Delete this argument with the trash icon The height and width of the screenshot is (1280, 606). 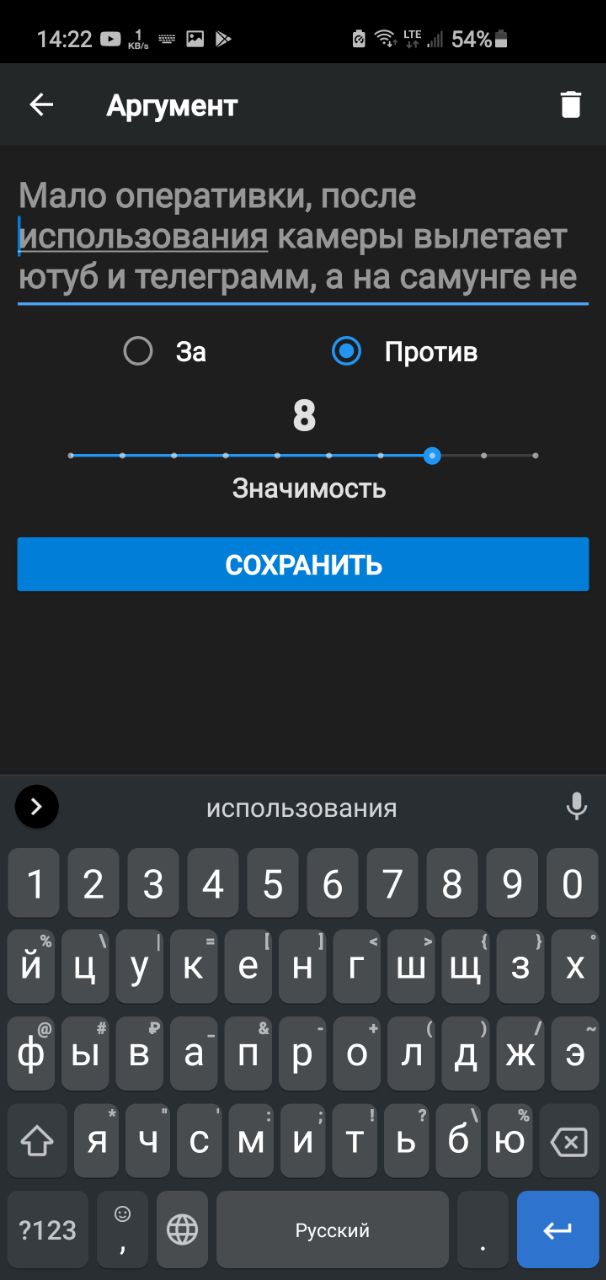point(570,105)
